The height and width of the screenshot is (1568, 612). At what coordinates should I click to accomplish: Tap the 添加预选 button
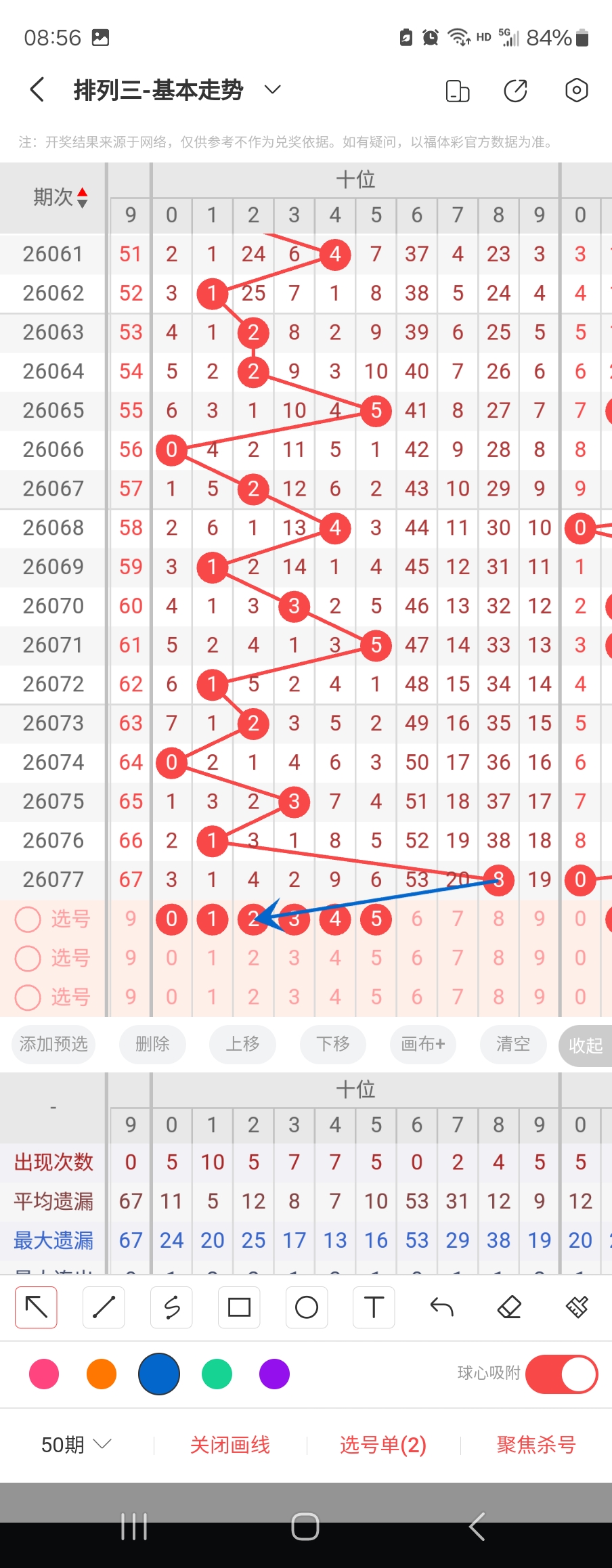pos(53,1044)
